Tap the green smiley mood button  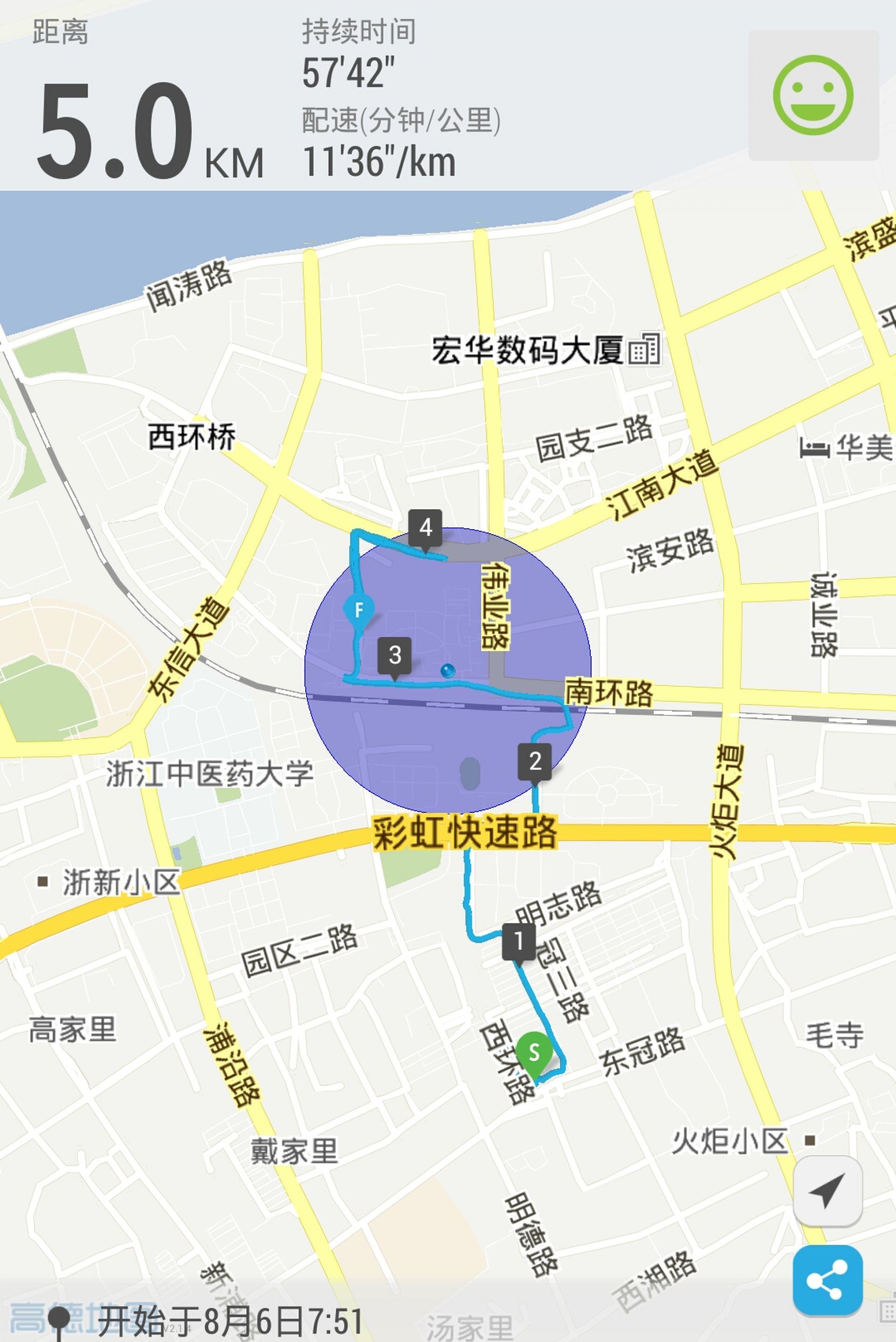coord(812,95)
